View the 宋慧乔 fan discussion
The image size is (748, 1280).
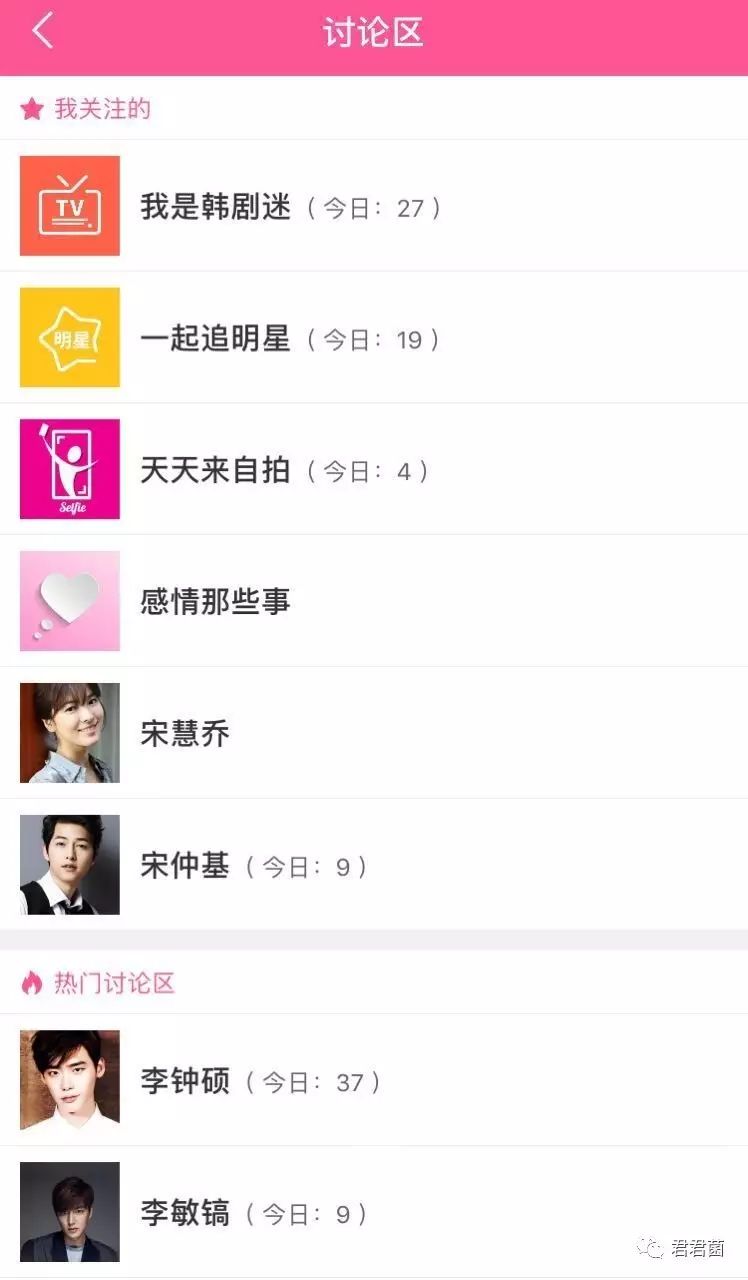185,733
